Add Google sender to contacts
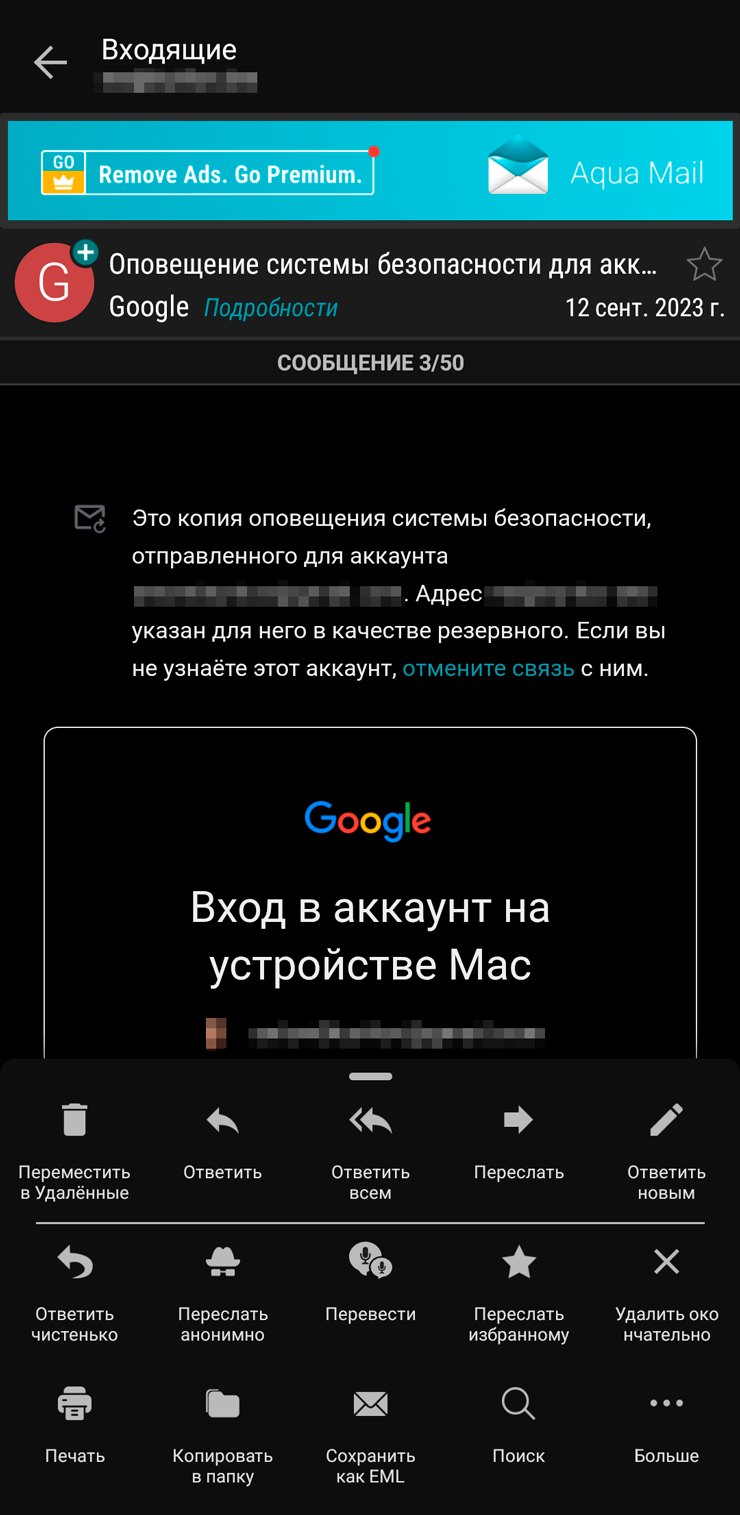The height and width of the screenshot is (1515, 740). point(85,253)
